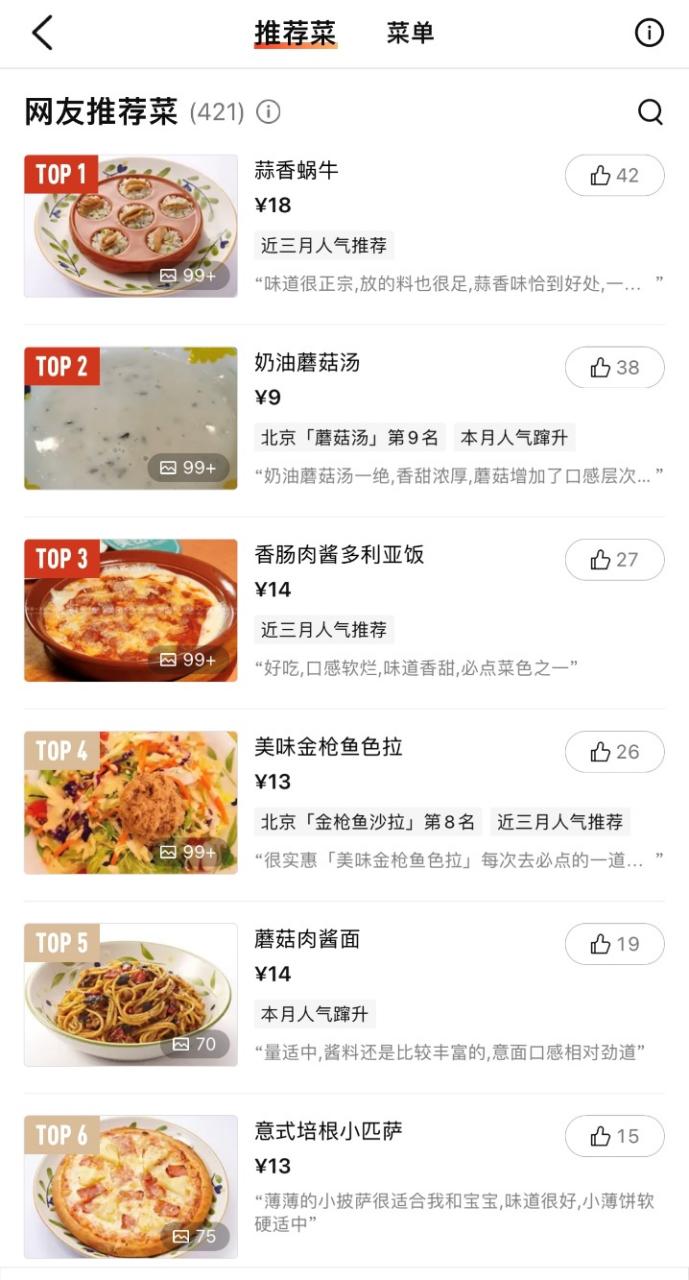This screenshot has width=689, height=1280.
Task: Go back using the top-left arrow
Action: click(42, 33)
